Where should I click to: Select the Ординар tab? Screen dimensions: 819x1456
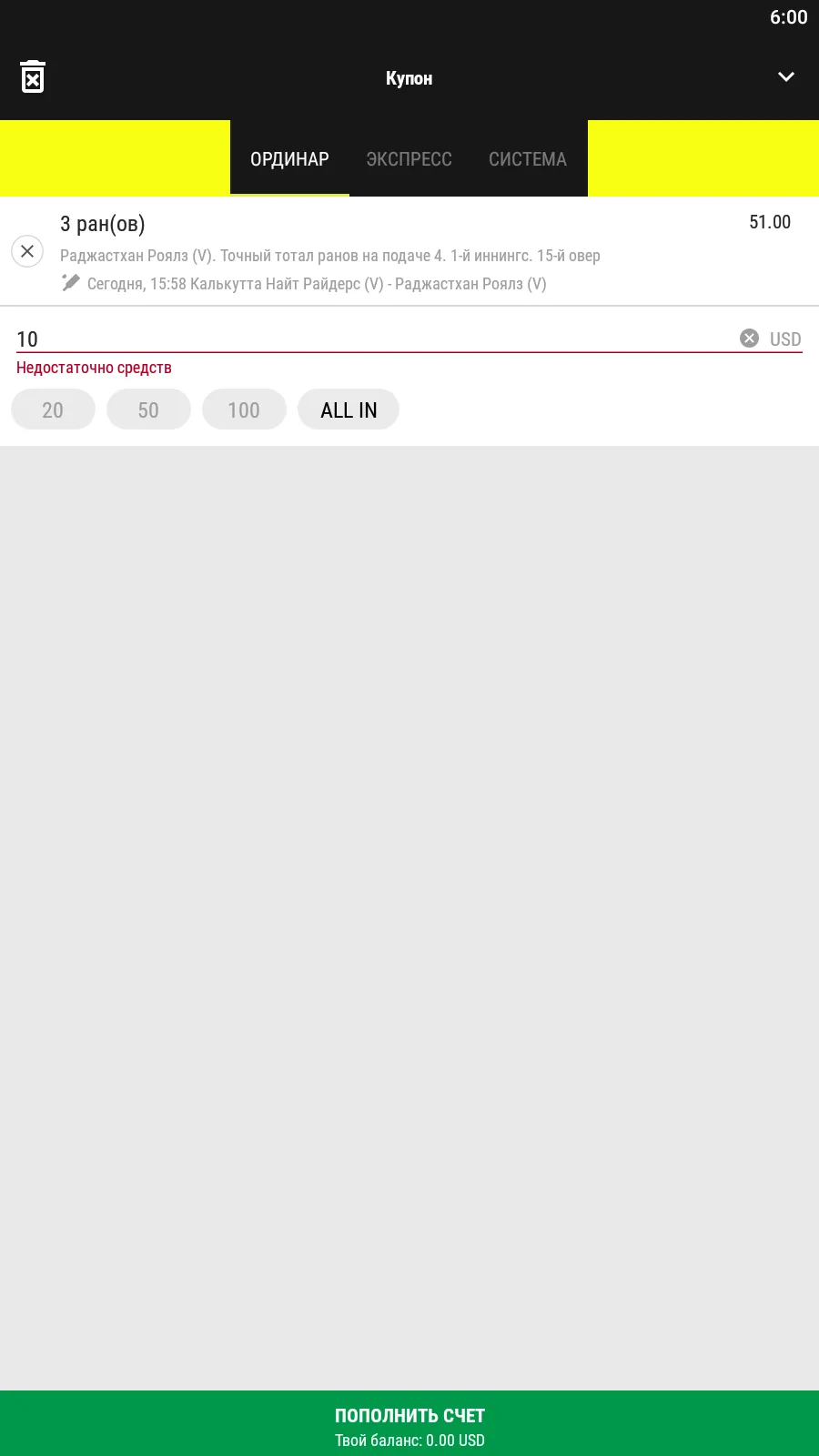click(289, 159)
